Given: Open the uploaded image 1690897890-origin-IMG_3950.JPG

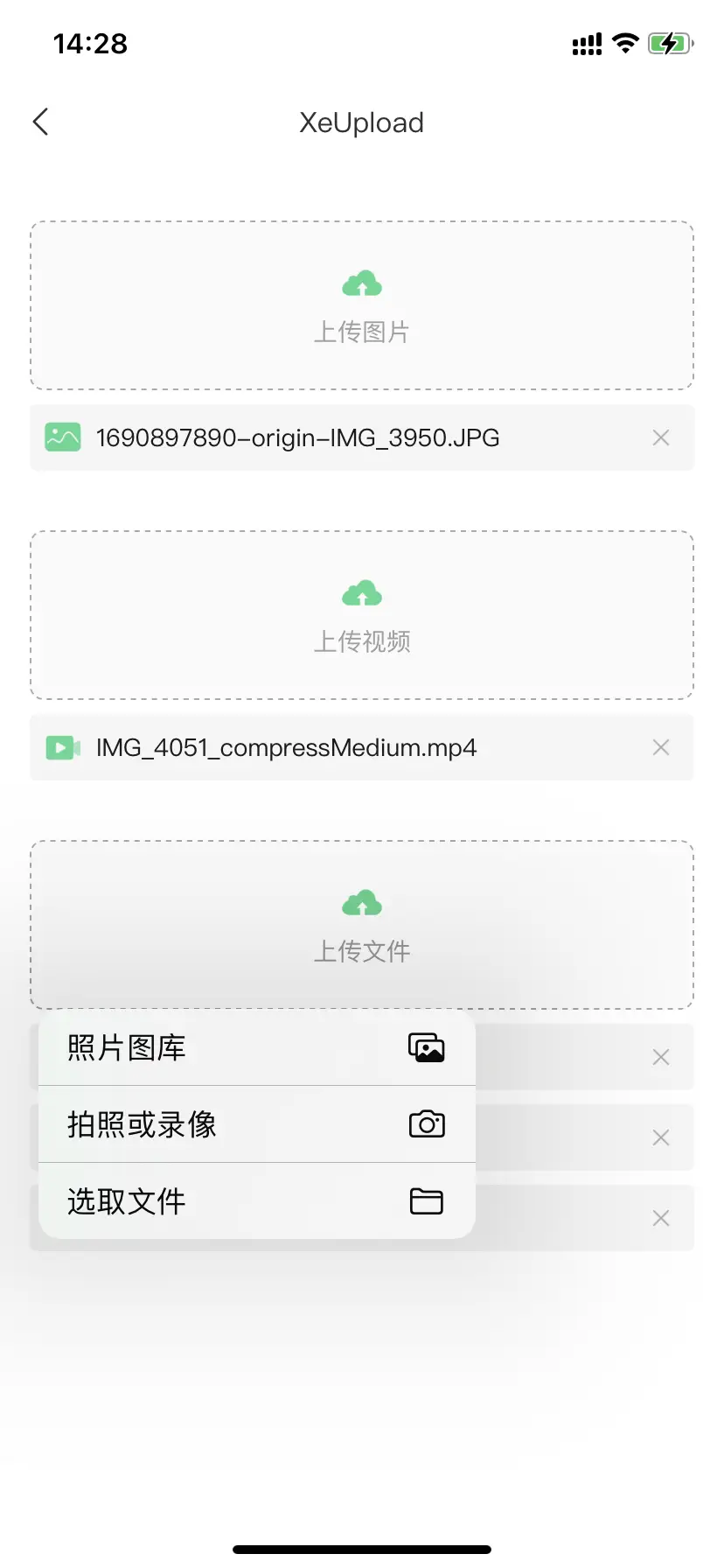Looking at the screenshot, I should (297, 437).
